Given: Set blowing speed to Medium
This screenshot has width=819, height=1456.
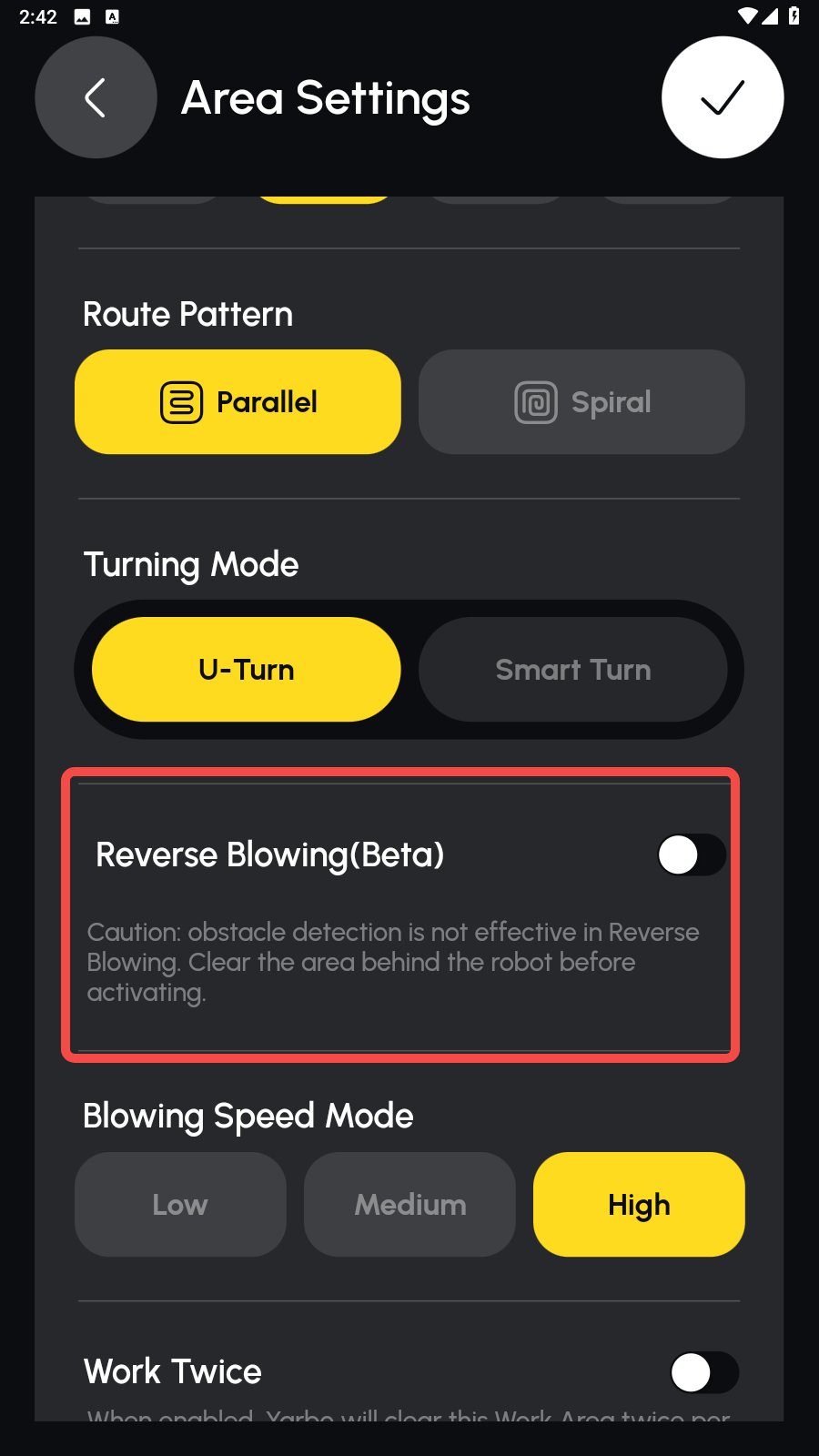Looking at the screenshot, I should (x=409, y=1205).
